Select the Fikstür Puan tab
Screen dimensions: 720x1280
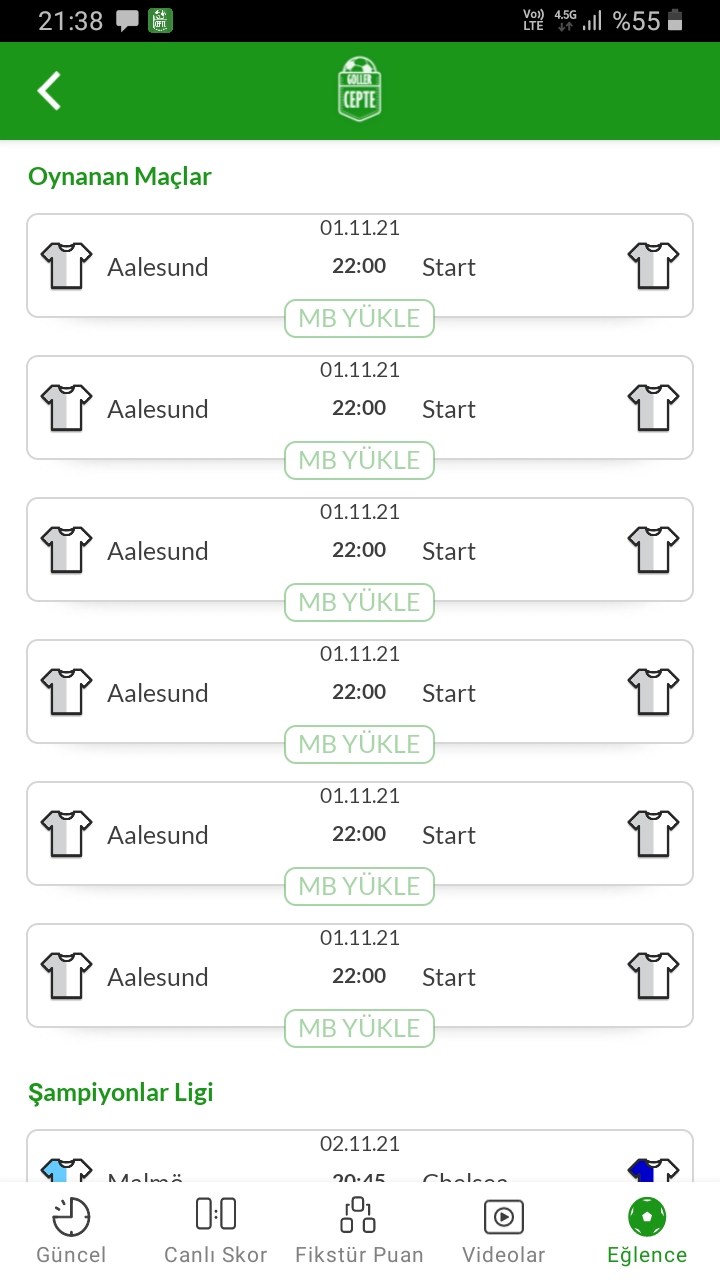click(359, 1231)
